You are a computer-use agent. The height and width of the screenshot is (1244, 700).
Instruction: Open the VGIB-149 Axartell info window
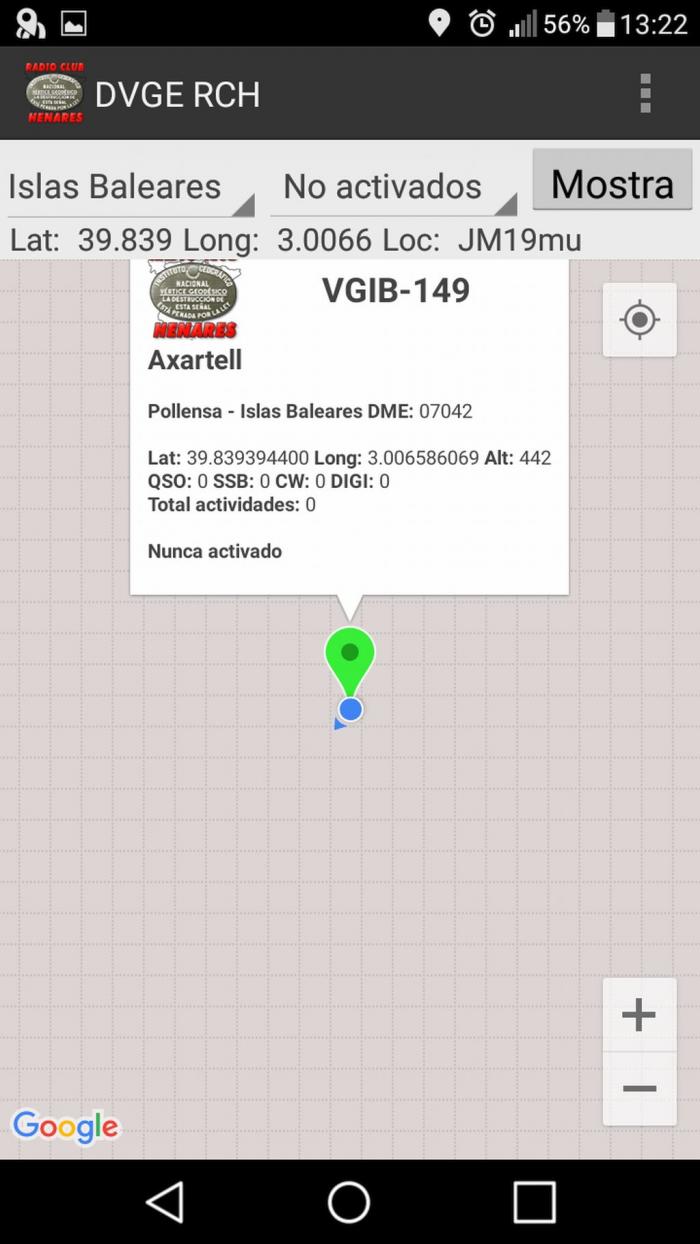coord(349,427)
